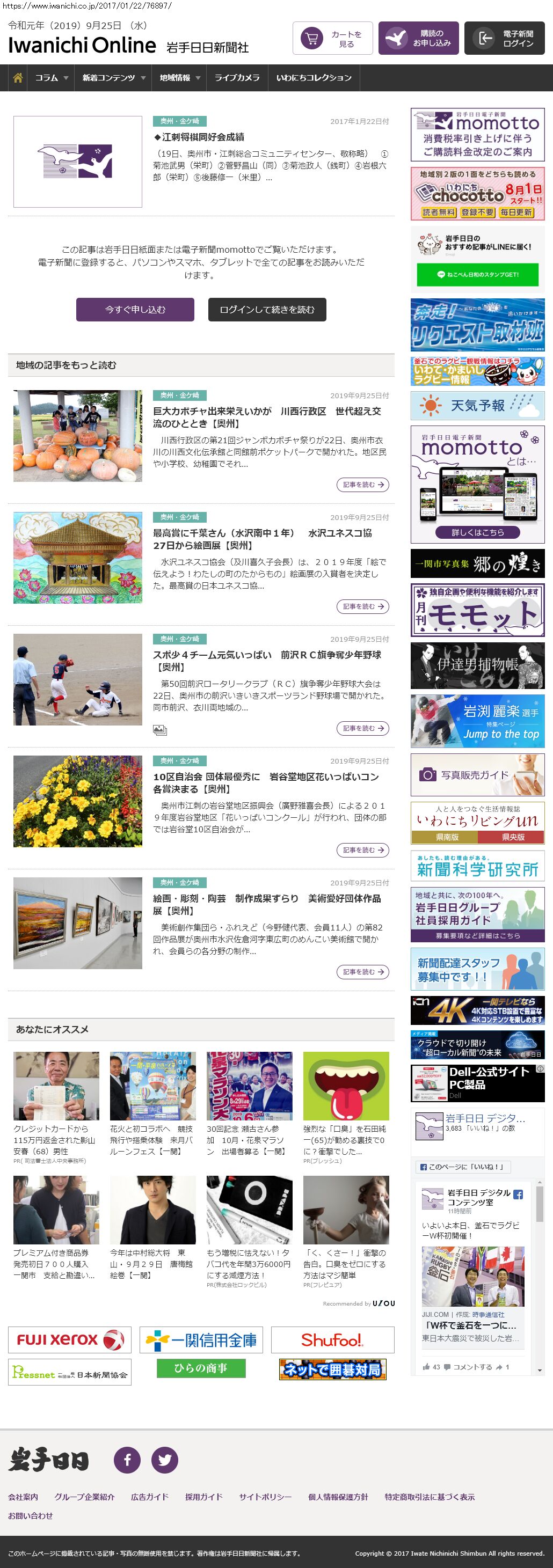553x1568 pixels.
Task: Visit the Facebook page from footer icon
Action: tap(127, 1460)
